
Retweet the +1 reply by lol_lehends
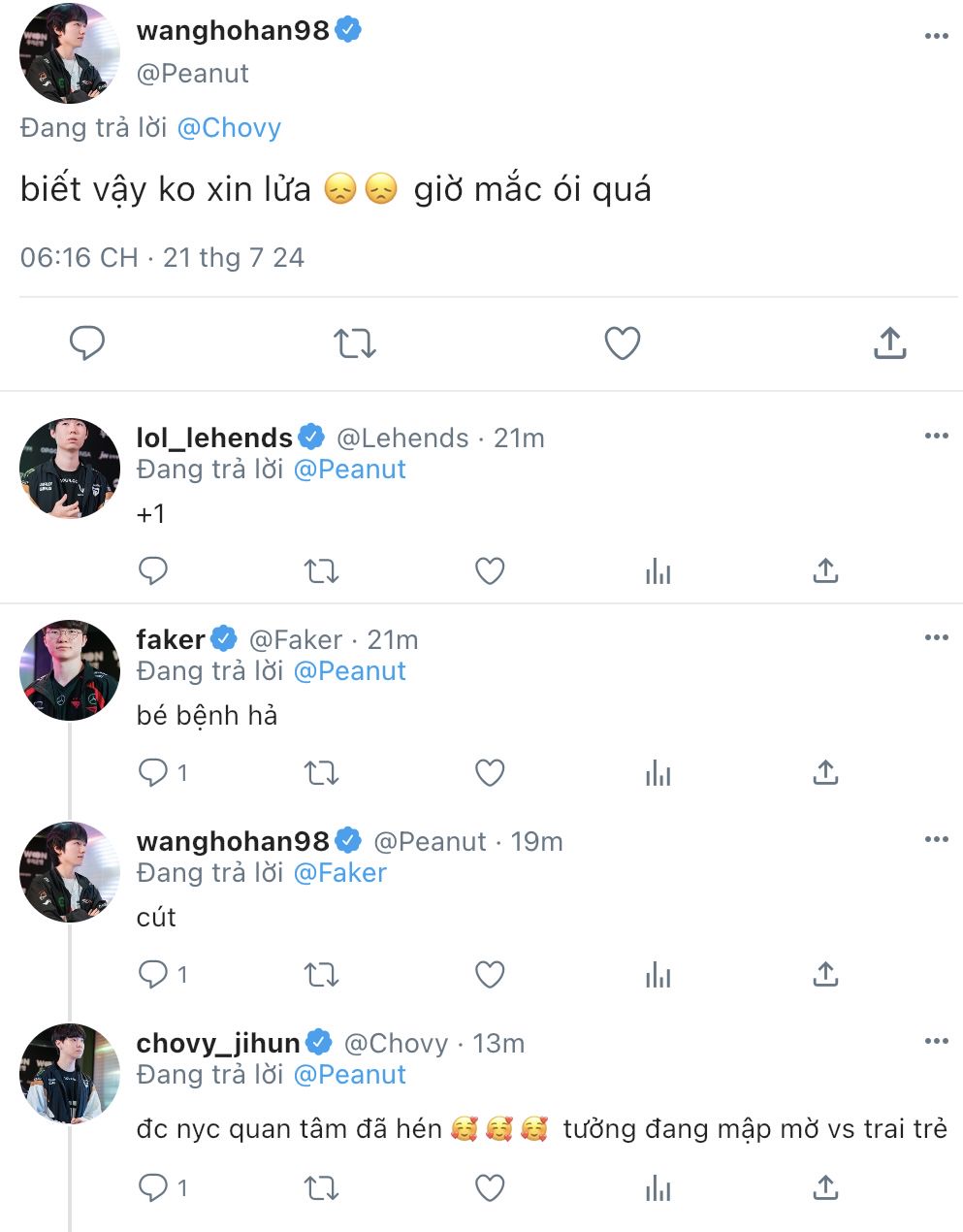pos(321,570)
